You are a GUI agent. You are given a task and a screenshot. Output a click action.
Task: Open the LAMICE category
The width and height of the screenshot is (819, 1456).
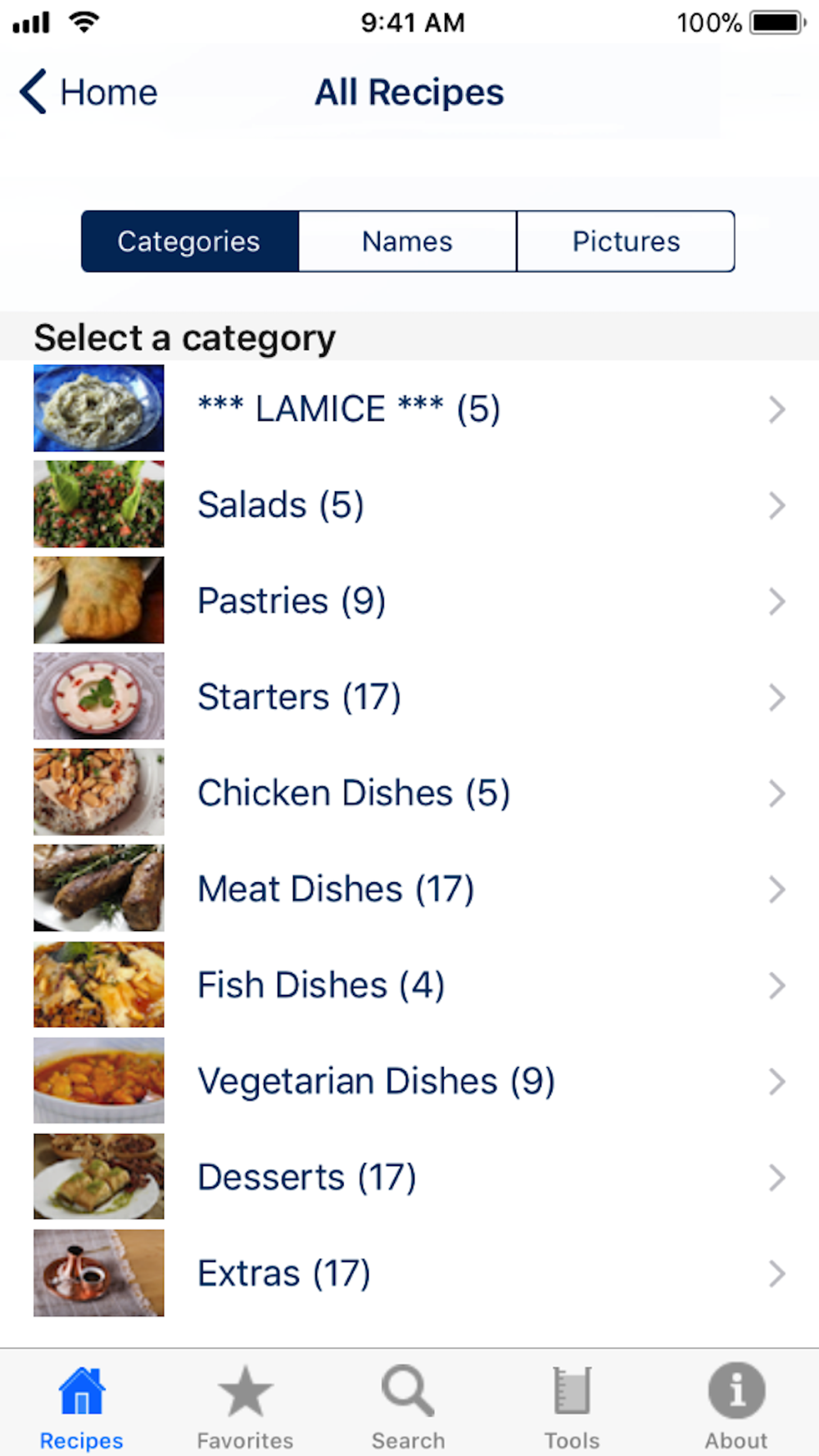pyautogui.click(x=409, y=409)
